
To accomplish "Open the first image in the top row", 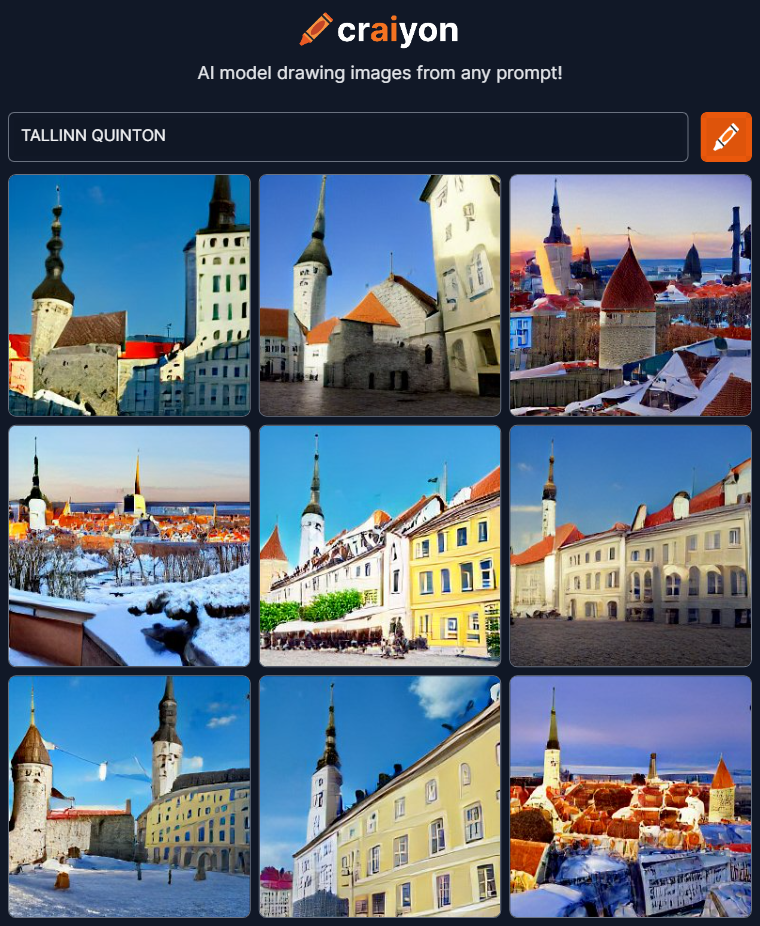I will (129, 295).
